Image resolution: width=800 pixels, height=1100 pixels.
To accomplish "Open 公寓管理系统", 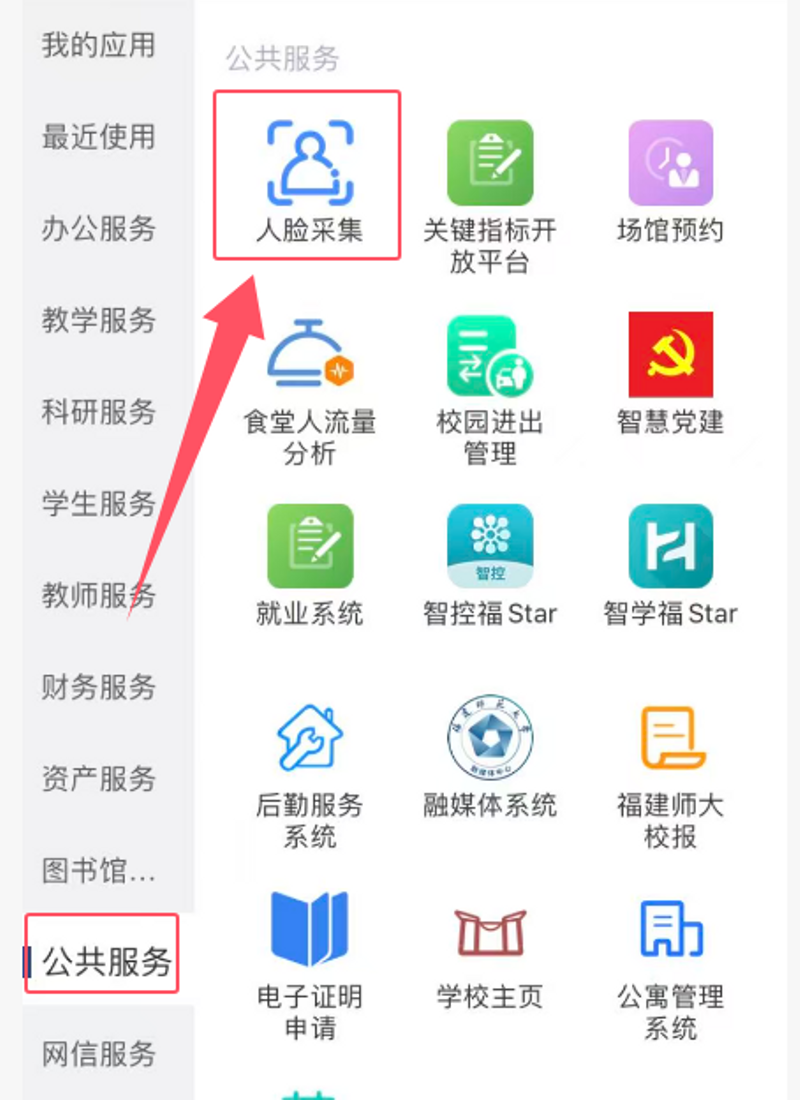I will pos(670,930).
